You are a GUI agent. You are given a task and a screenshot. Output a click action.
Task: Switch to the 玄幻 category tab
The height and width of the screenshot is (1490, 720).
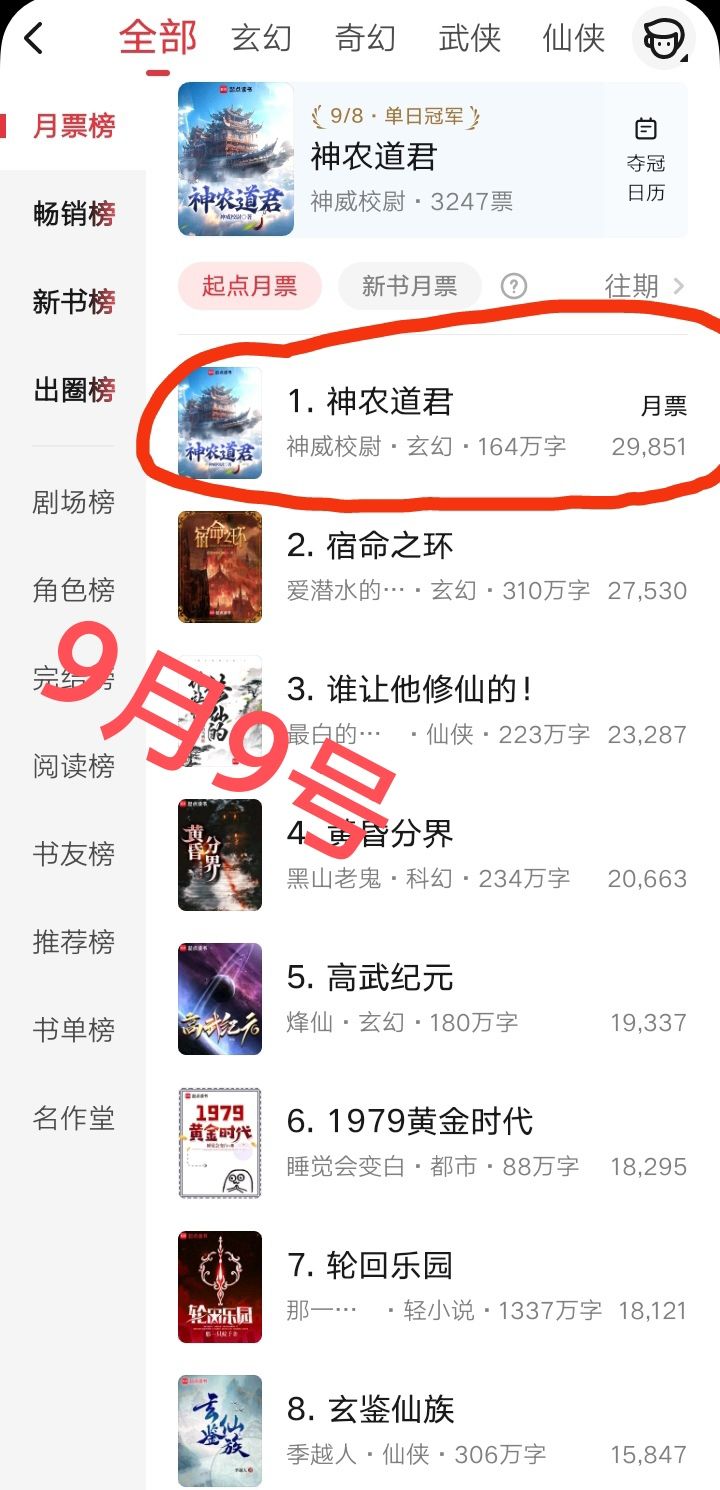point(261,39)
